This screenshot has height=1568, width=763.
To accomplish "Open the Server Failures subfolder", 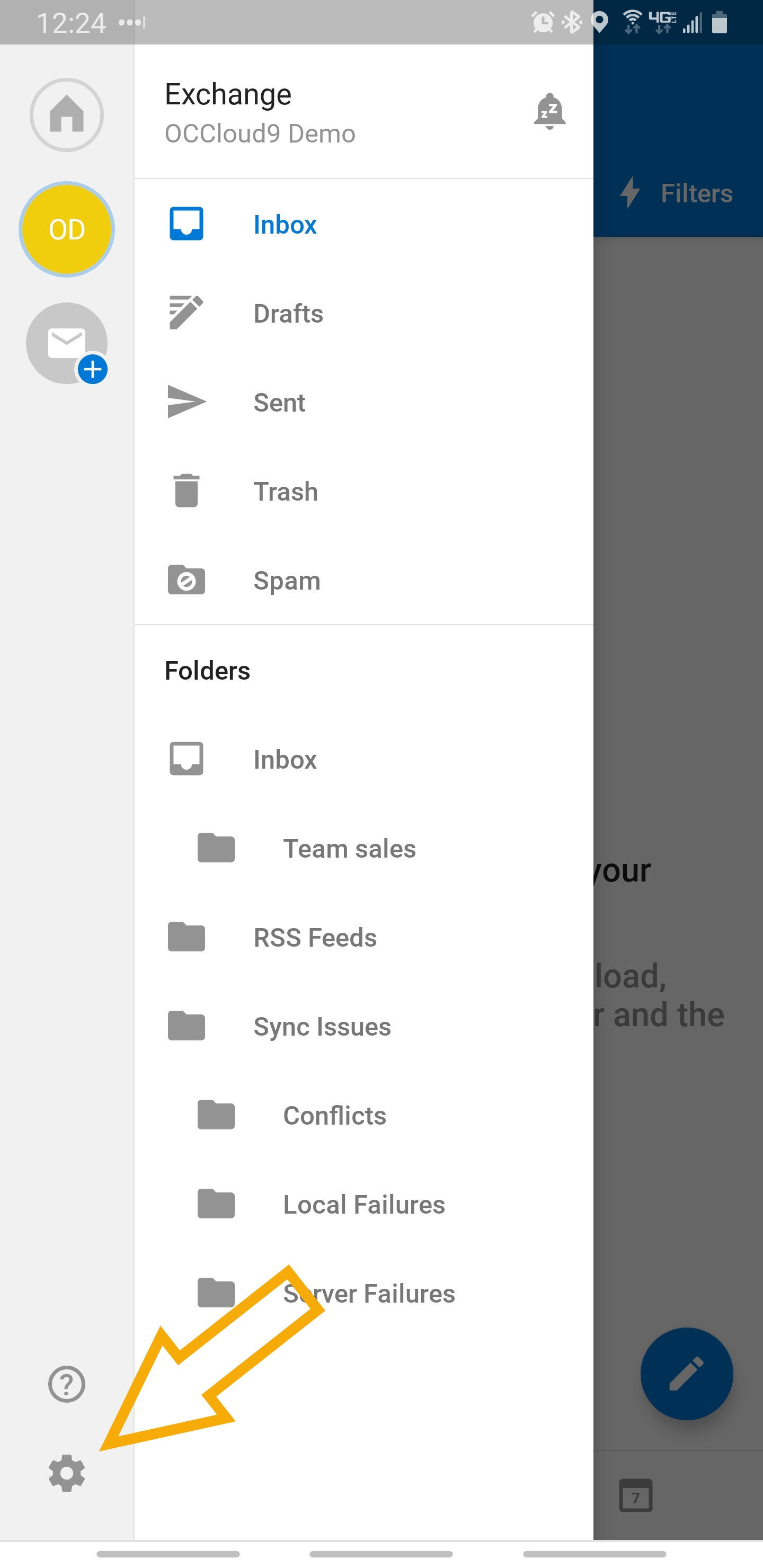I will pyautogui.click(x=363, y=1292).
